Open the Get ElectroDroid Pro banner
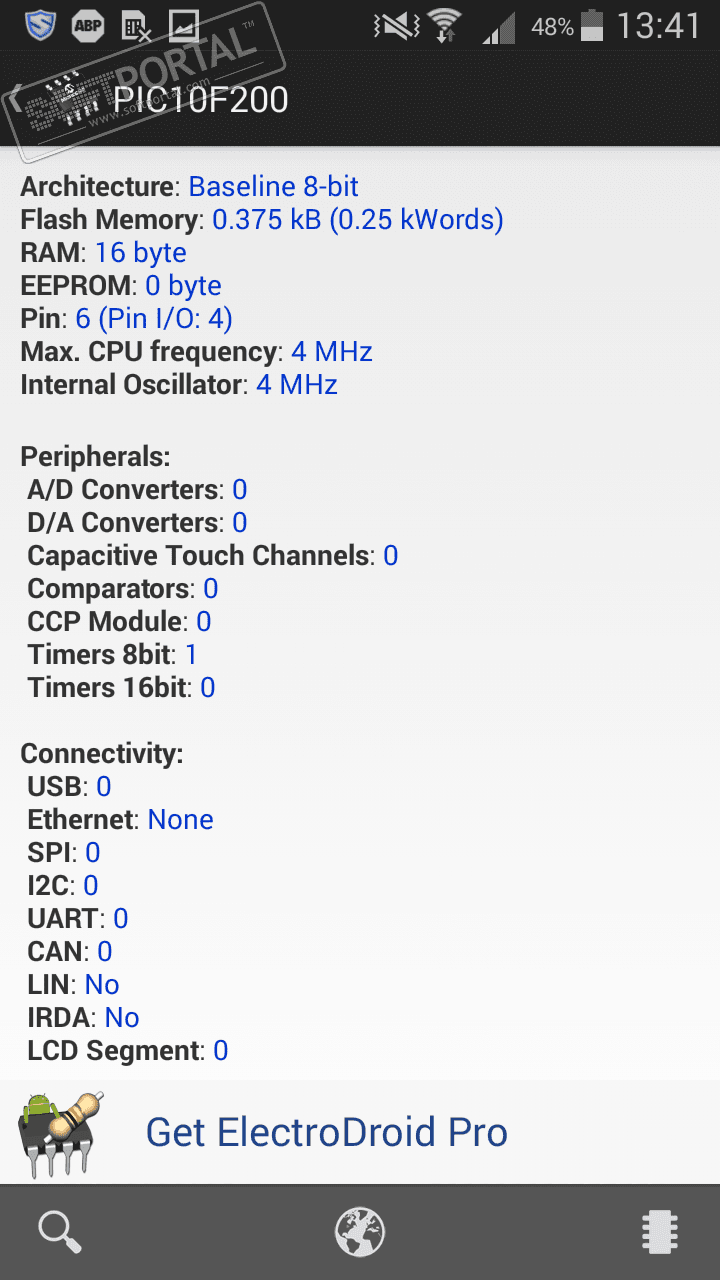This screenshot has width=720, height=1280. (x=326, y=1132)
